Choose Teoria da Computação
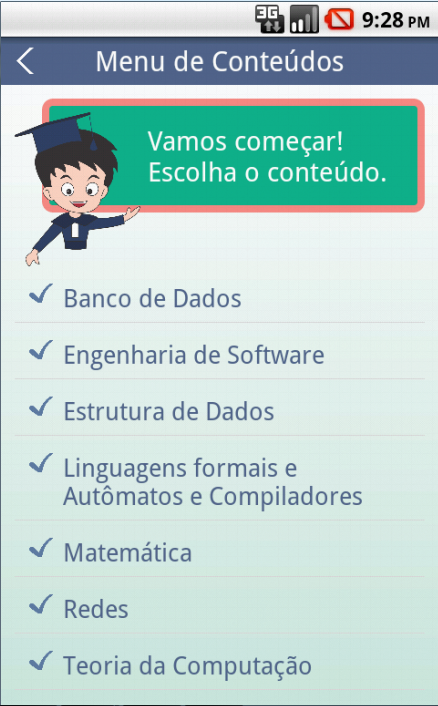Viewport: 438px width, 706px height. coord(219,665)
